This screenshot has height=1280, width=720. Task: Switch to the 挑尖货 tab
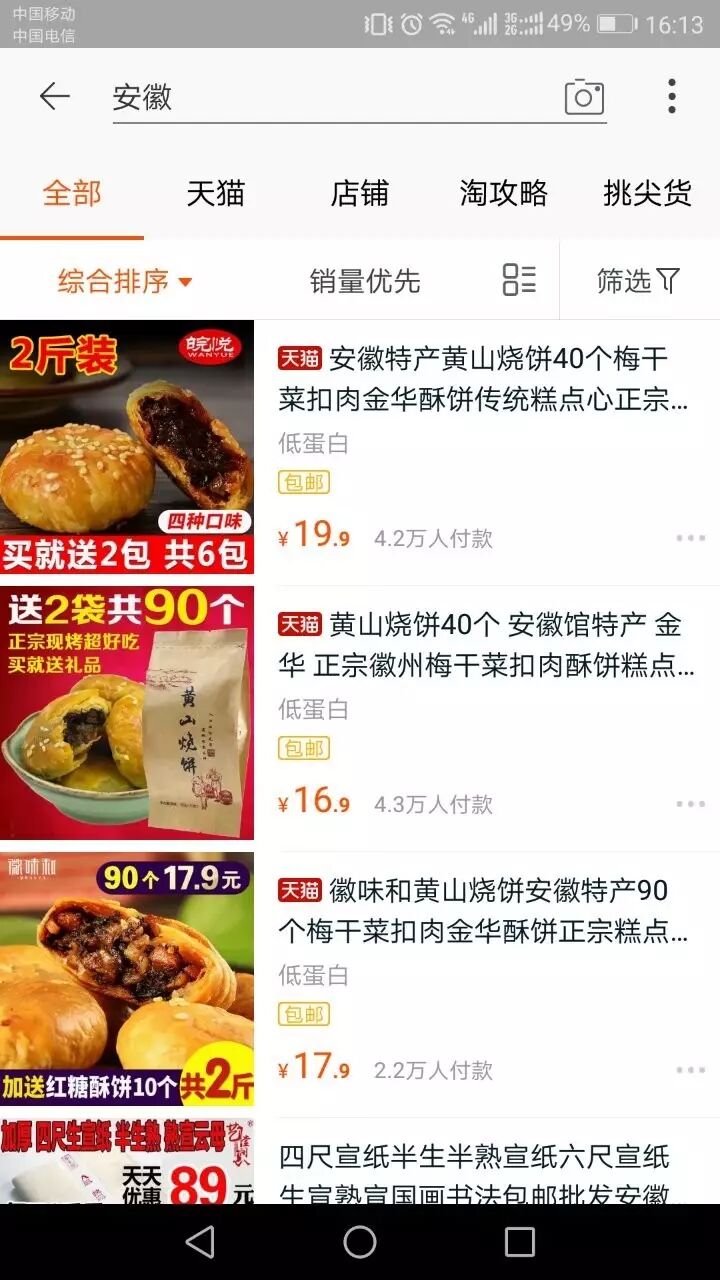click(647, 193)
